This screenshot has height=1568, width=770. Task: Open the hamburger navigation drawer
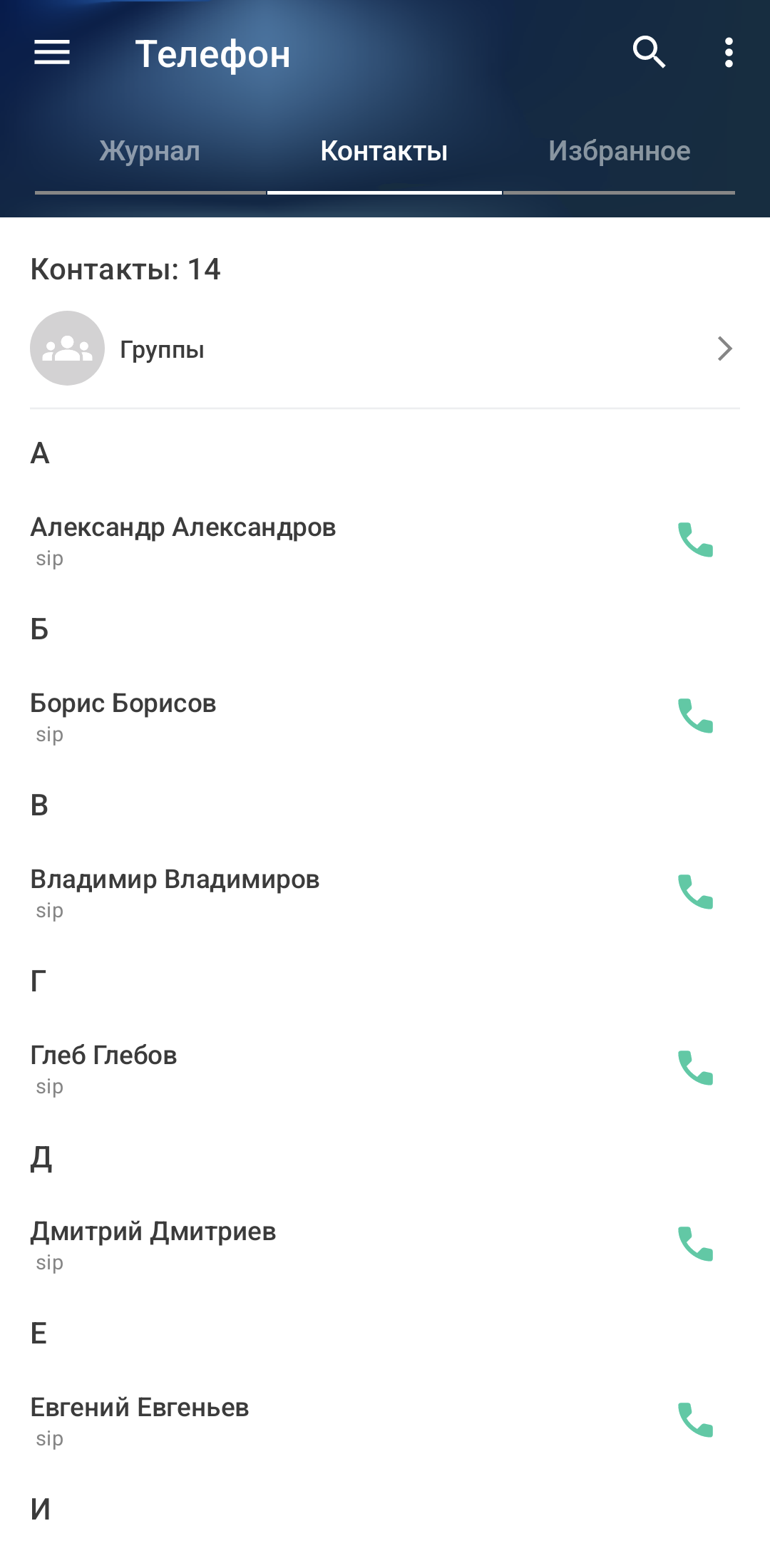pos(52,53)
